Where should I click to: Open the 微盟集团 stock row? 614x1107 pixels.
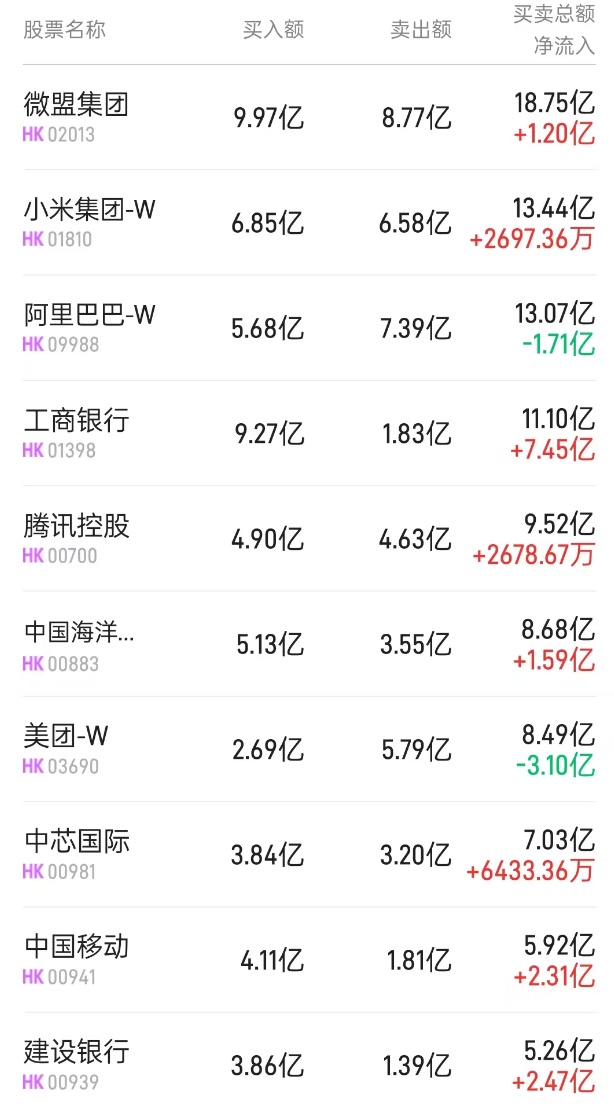[76, 104]
